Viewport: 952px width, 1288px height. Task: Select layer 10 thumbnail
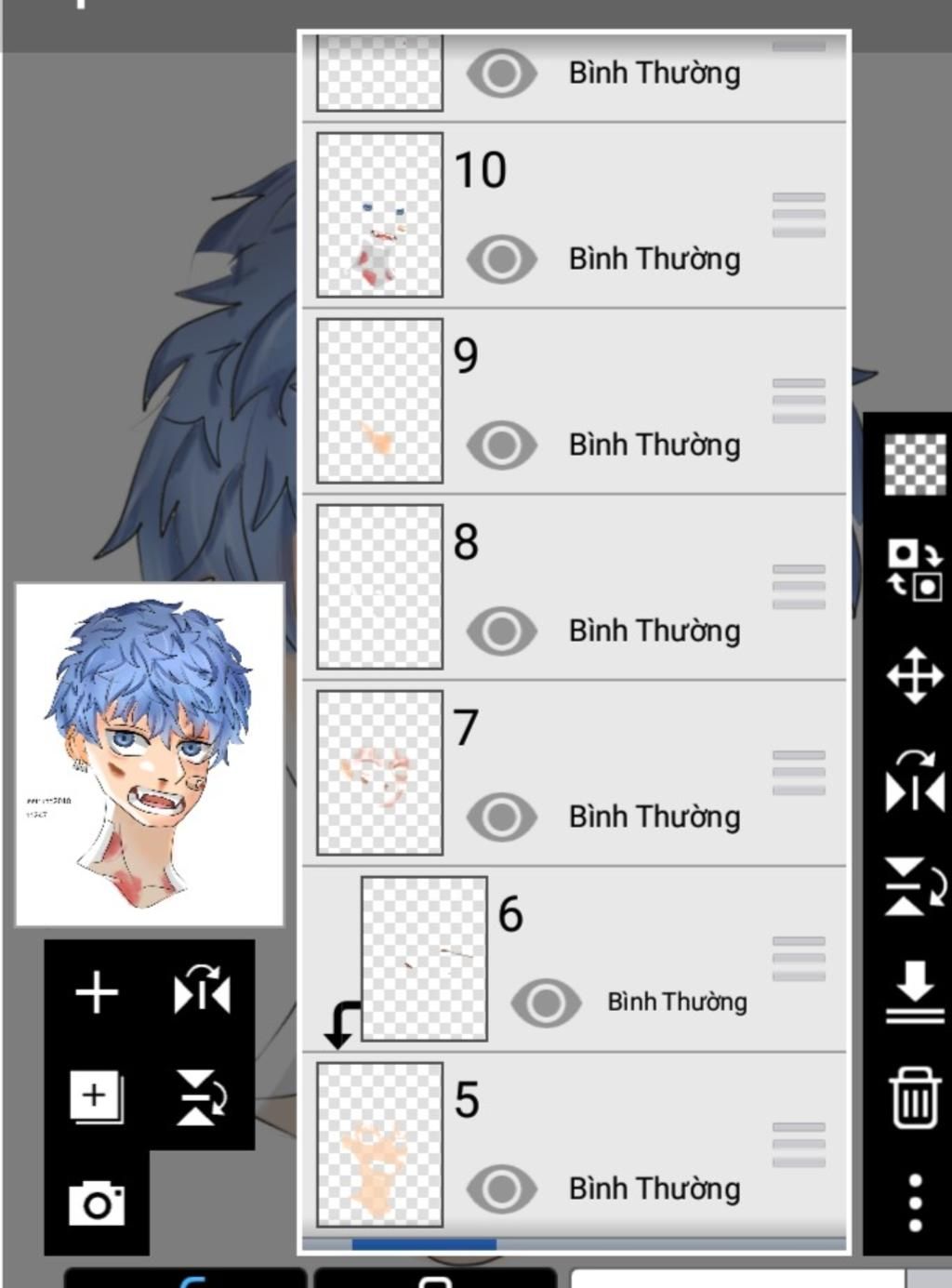[379, 215]
